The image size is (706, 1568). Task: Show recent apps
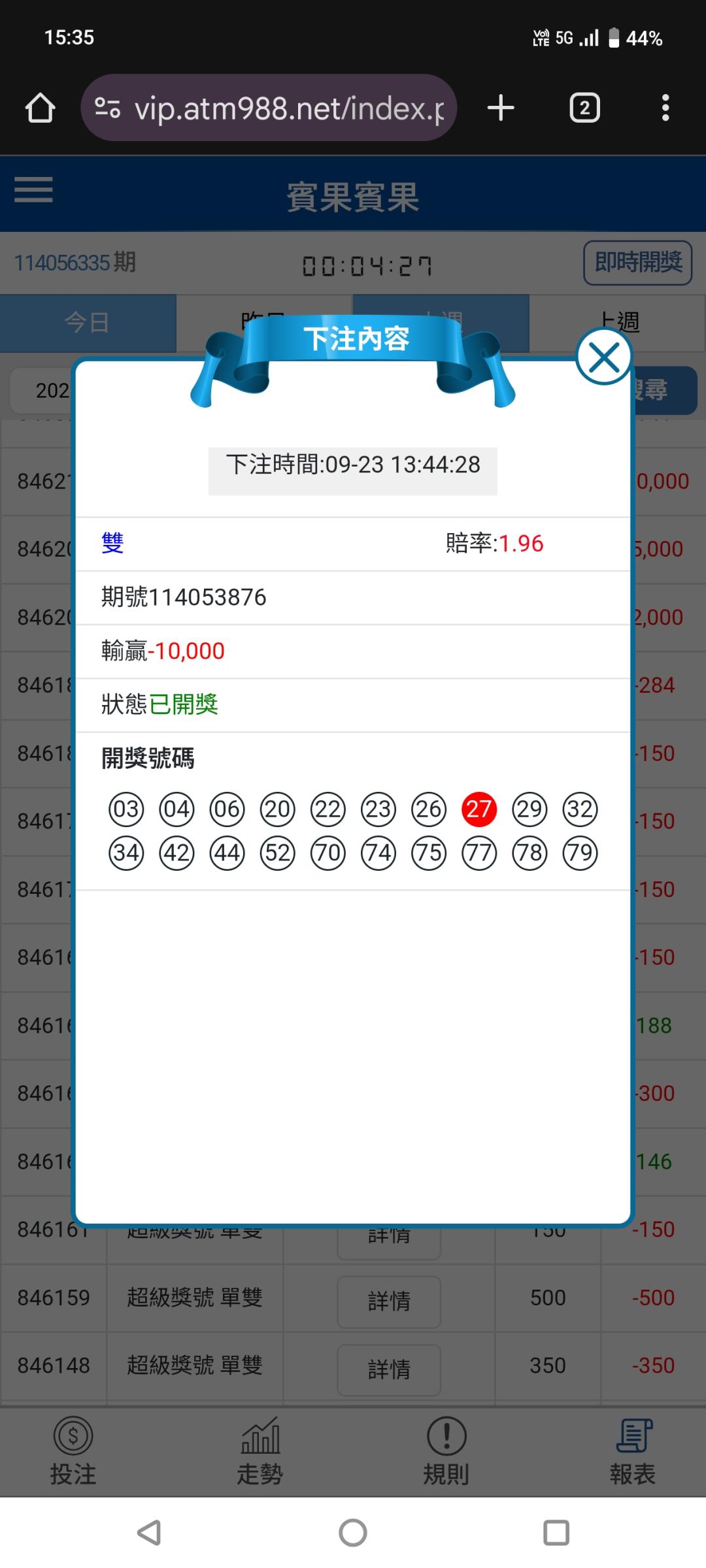556,1532
